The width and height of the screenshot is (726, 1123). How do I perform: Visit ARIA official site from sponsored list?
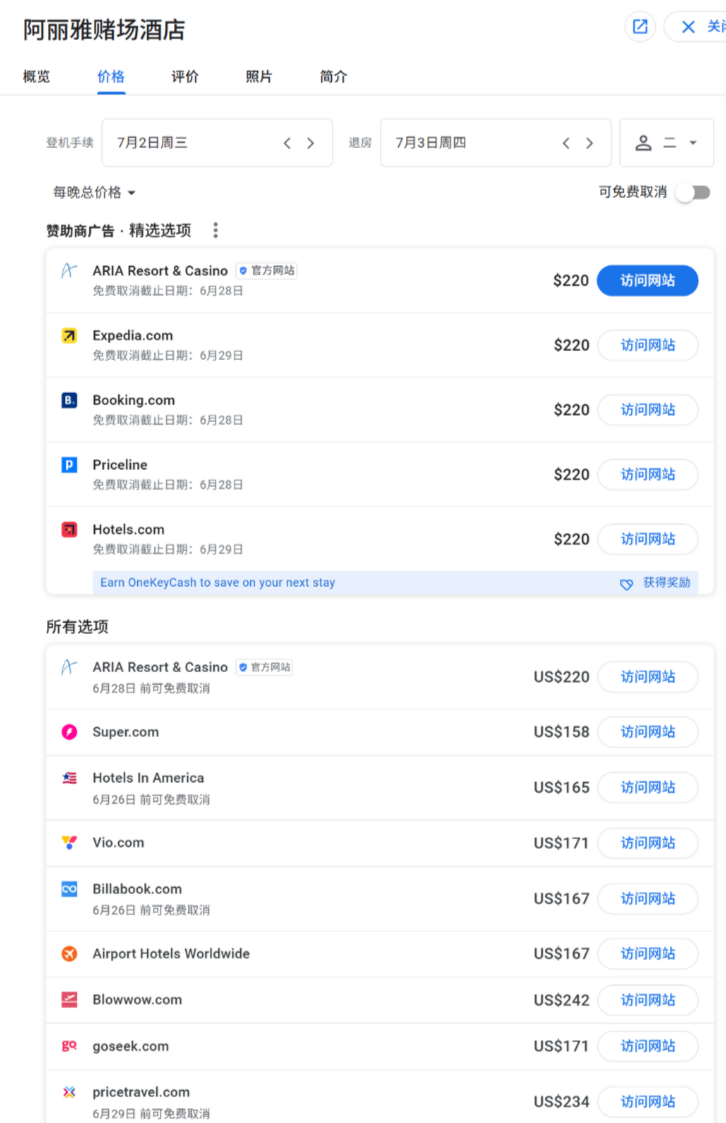click(647, 281)
